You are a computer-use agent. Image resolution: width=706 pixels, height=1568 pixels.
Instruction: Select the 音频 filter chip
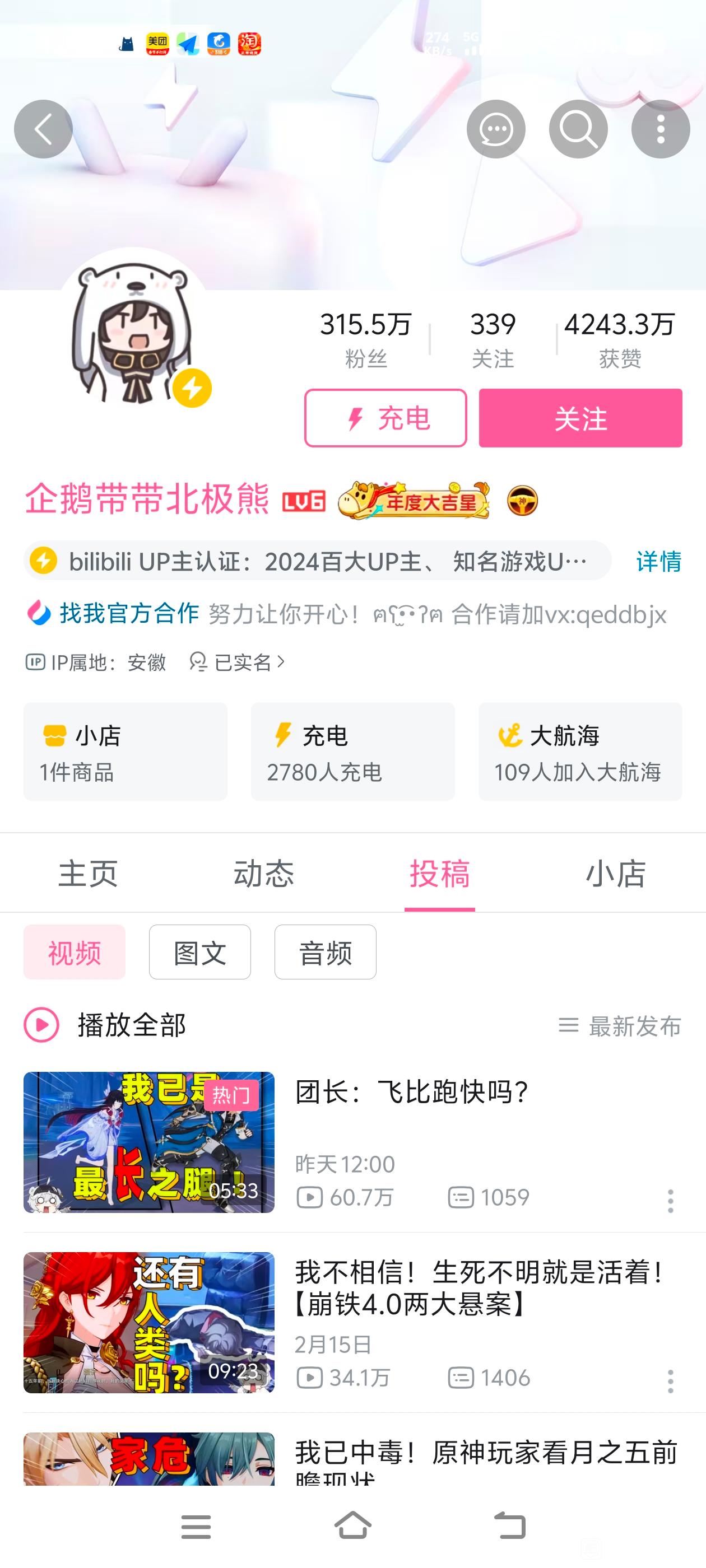pos(326,952)
